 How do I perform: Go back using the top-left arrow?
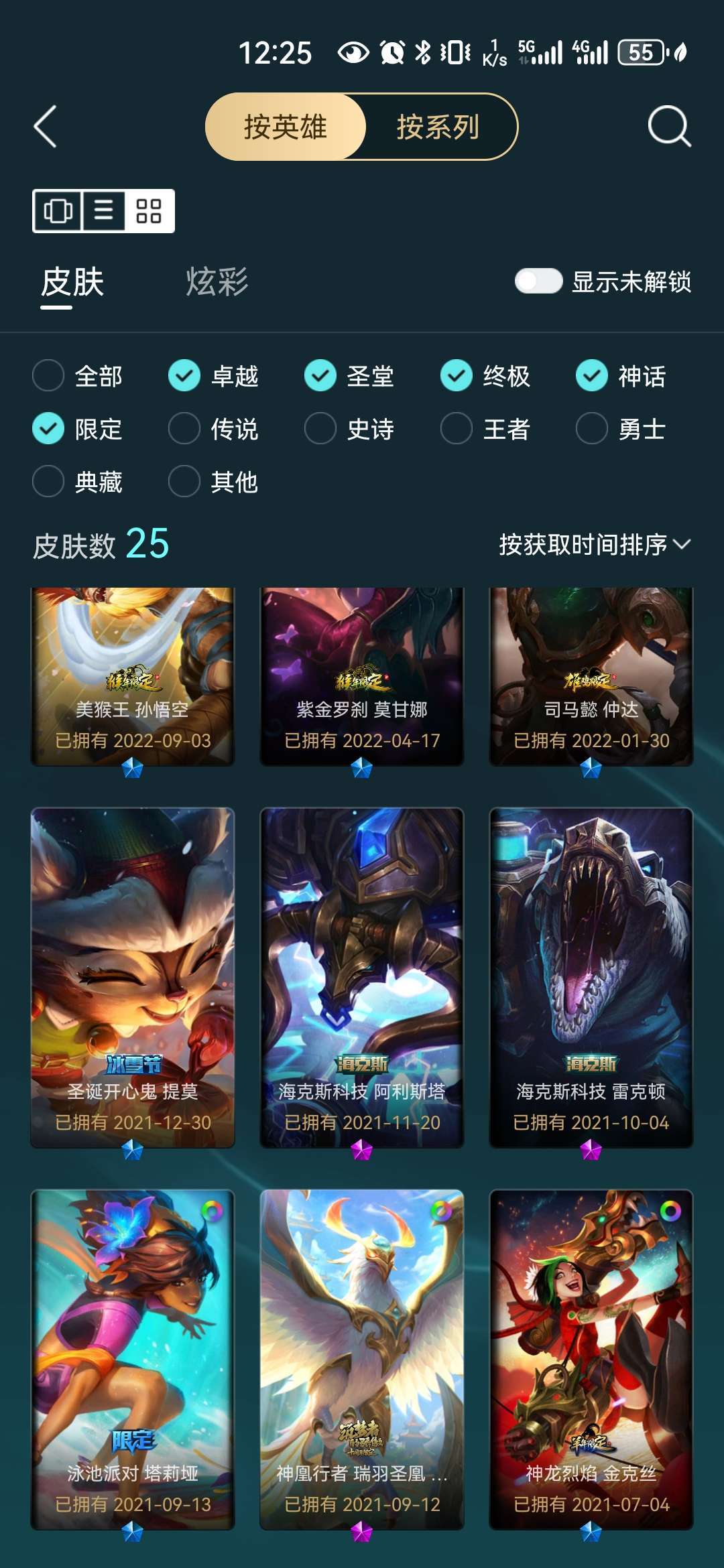46,127
